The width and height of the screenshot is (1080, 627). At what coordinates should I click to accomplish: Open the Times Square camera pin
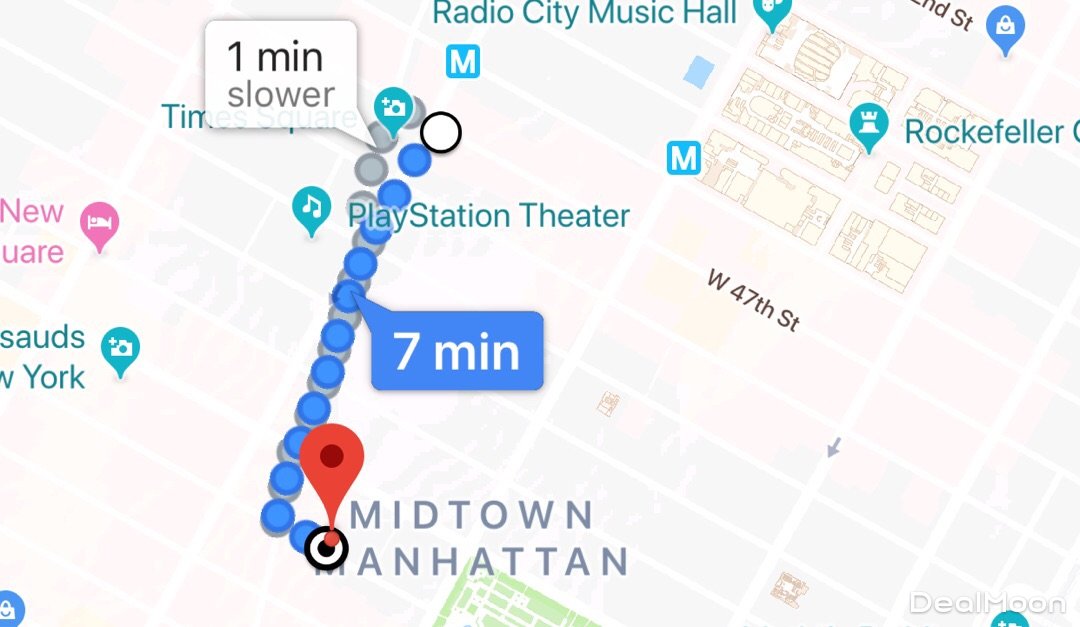point(391,107)
